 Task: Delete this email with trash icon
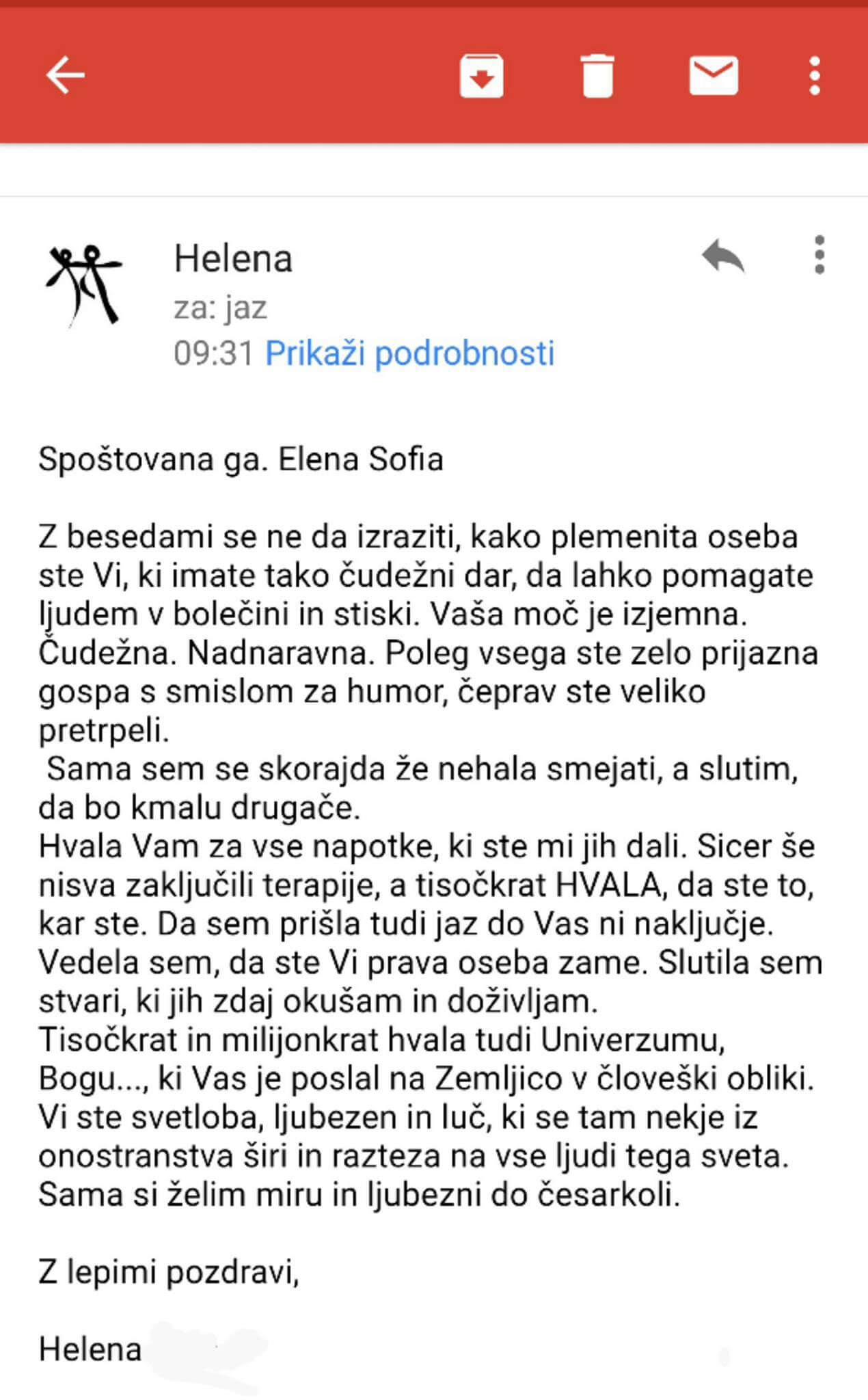click(x=597, y=76)
